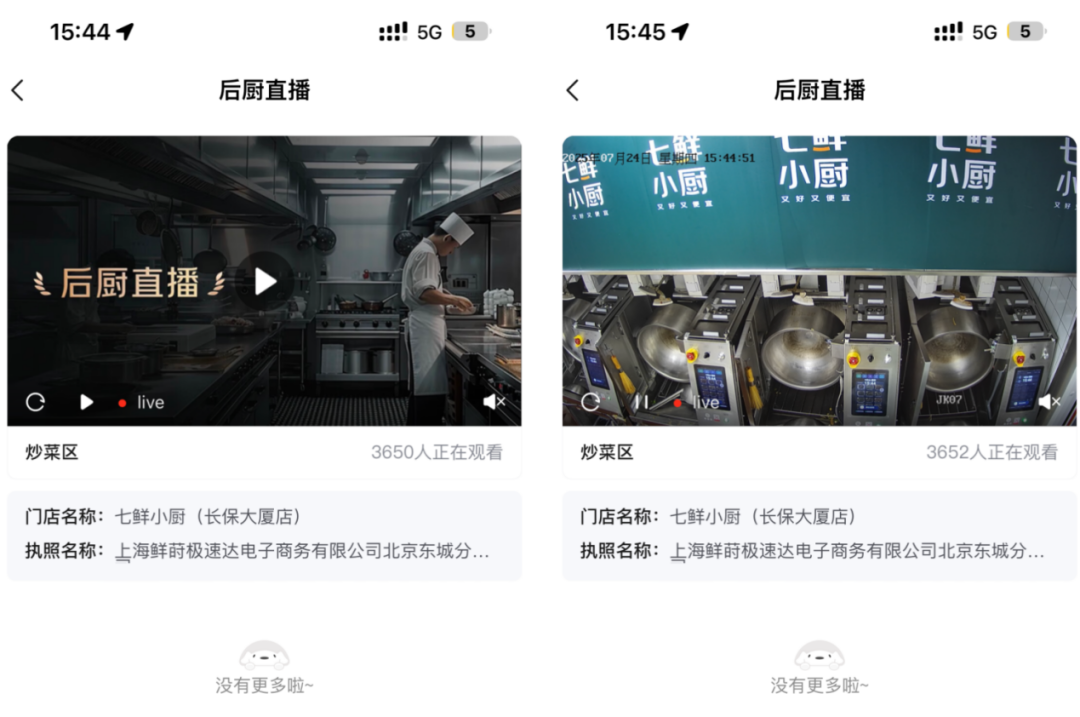Refresh the kitchen video showing the chef
1080x717 pixels.
click(36, 402)
